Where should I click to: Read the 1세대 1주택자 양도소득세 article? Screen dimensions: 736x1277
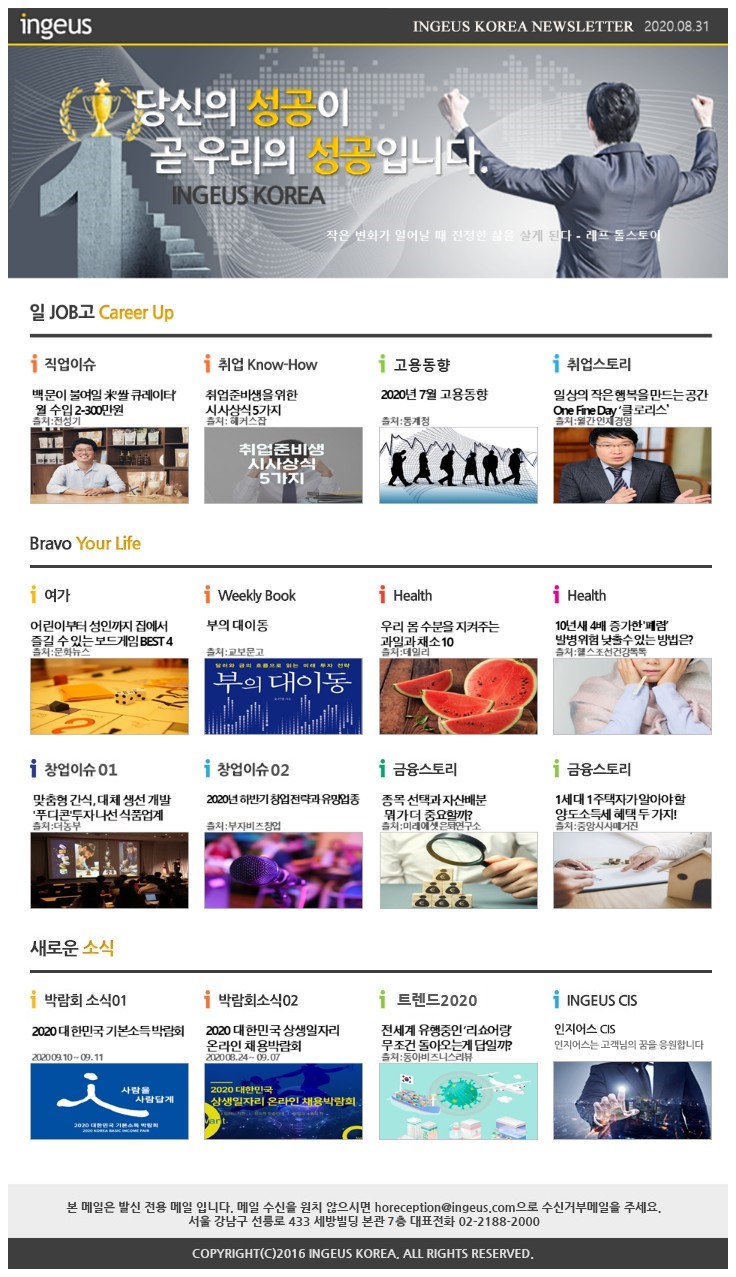pos(632,870)
